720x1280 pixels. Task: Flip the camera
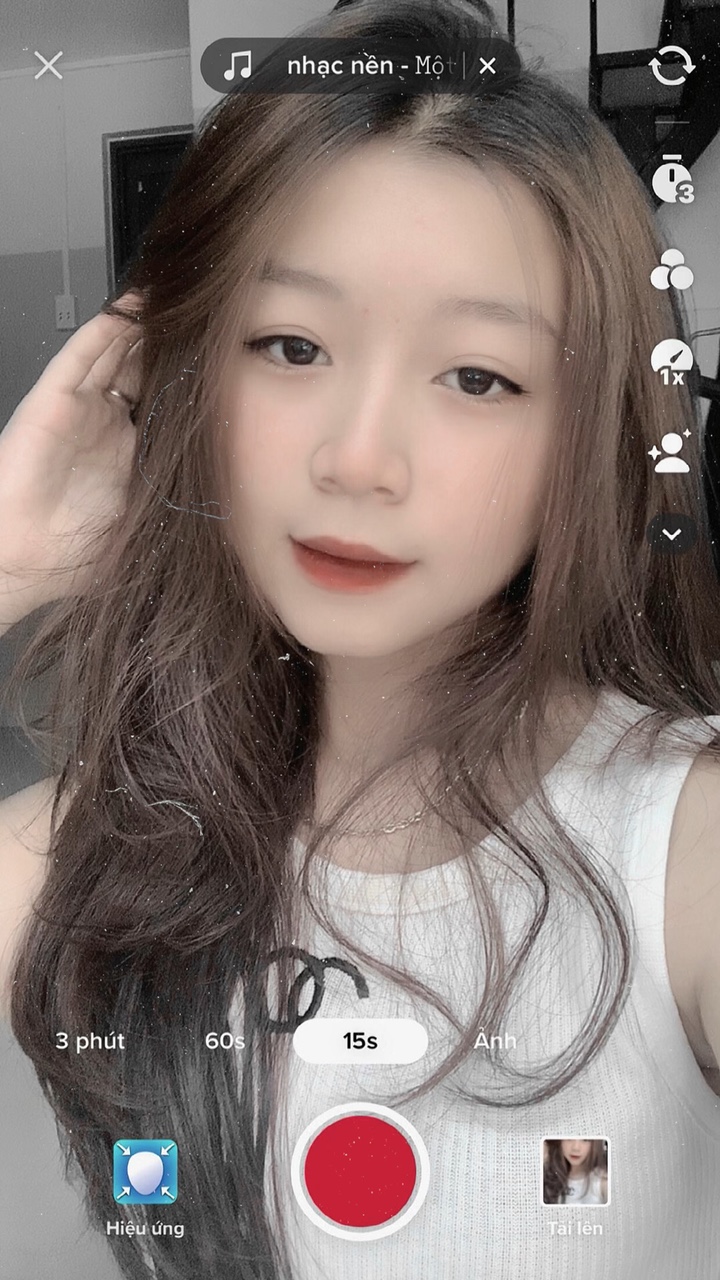(x=671, y=66)
